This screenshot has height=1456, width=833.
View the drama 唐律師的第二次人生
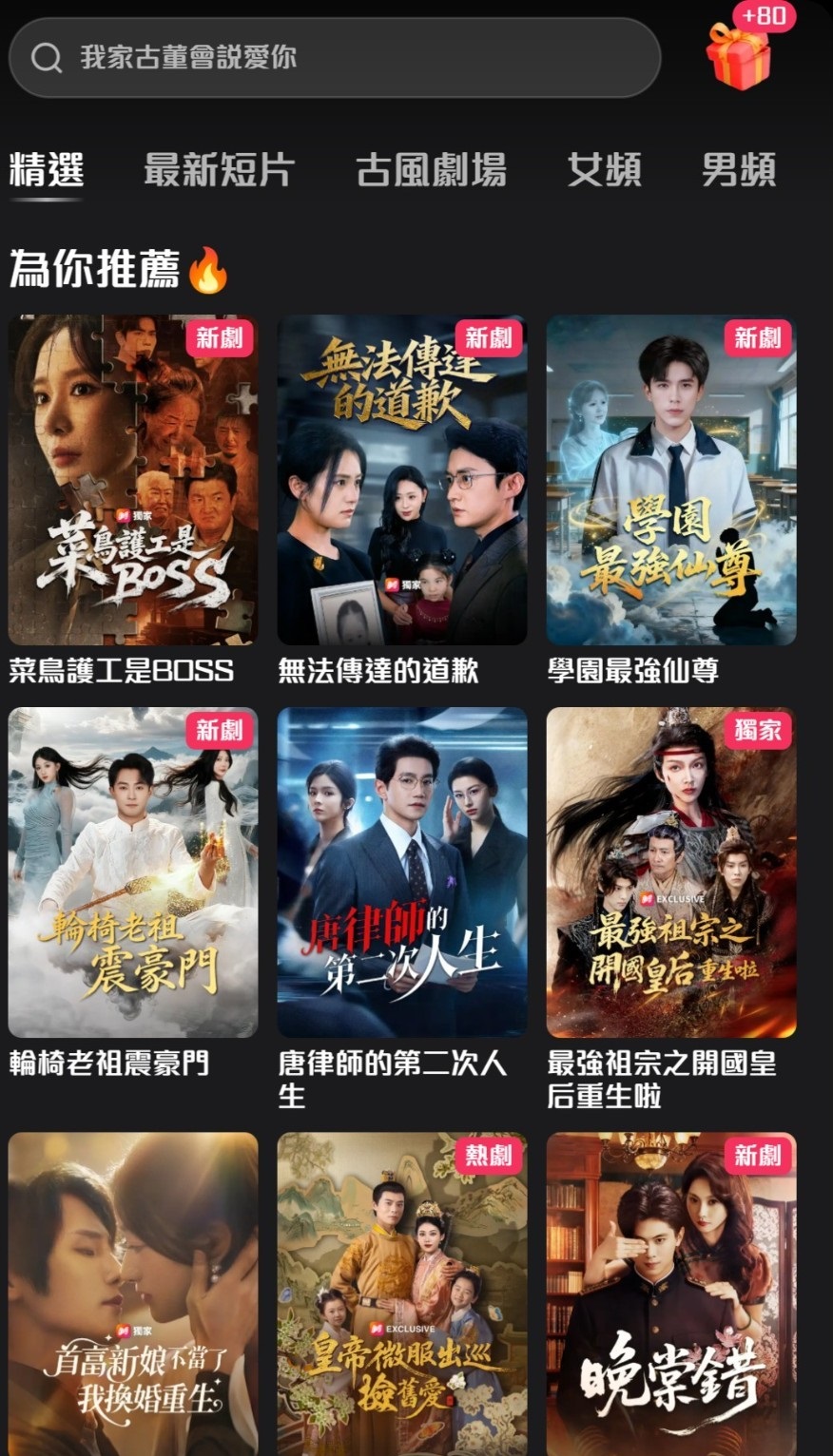pos(401,872)
